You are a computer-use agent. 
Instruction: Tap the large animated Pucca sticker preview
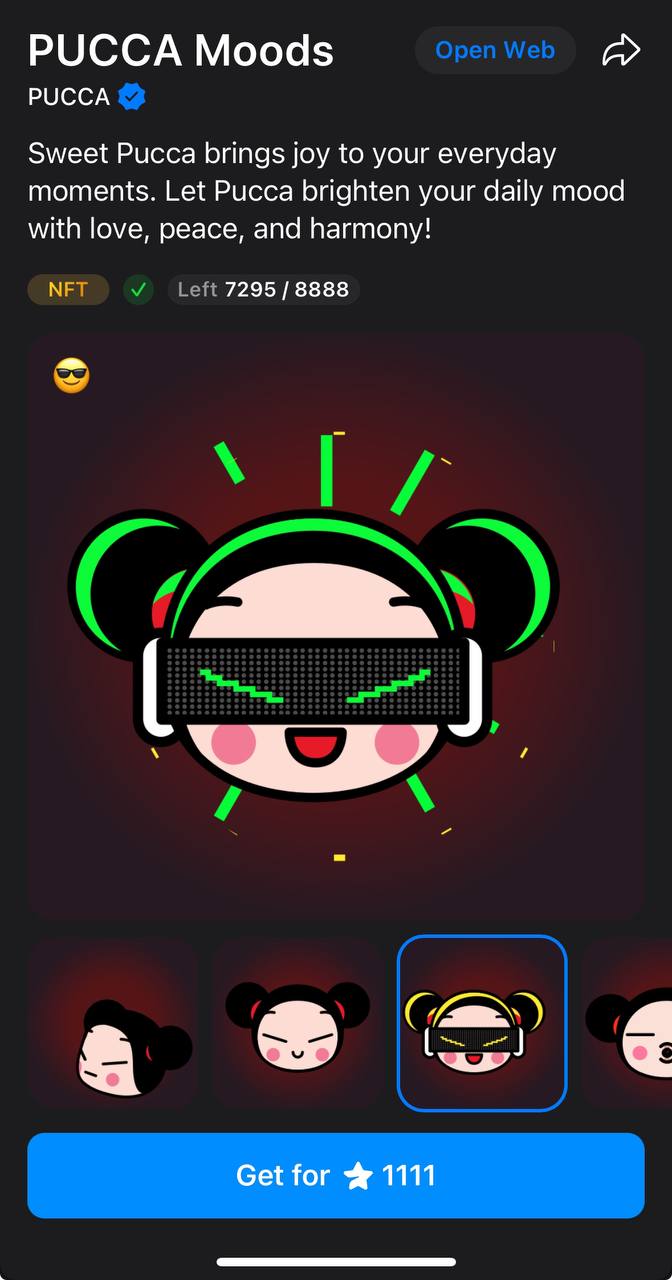[x=336, y=627]
